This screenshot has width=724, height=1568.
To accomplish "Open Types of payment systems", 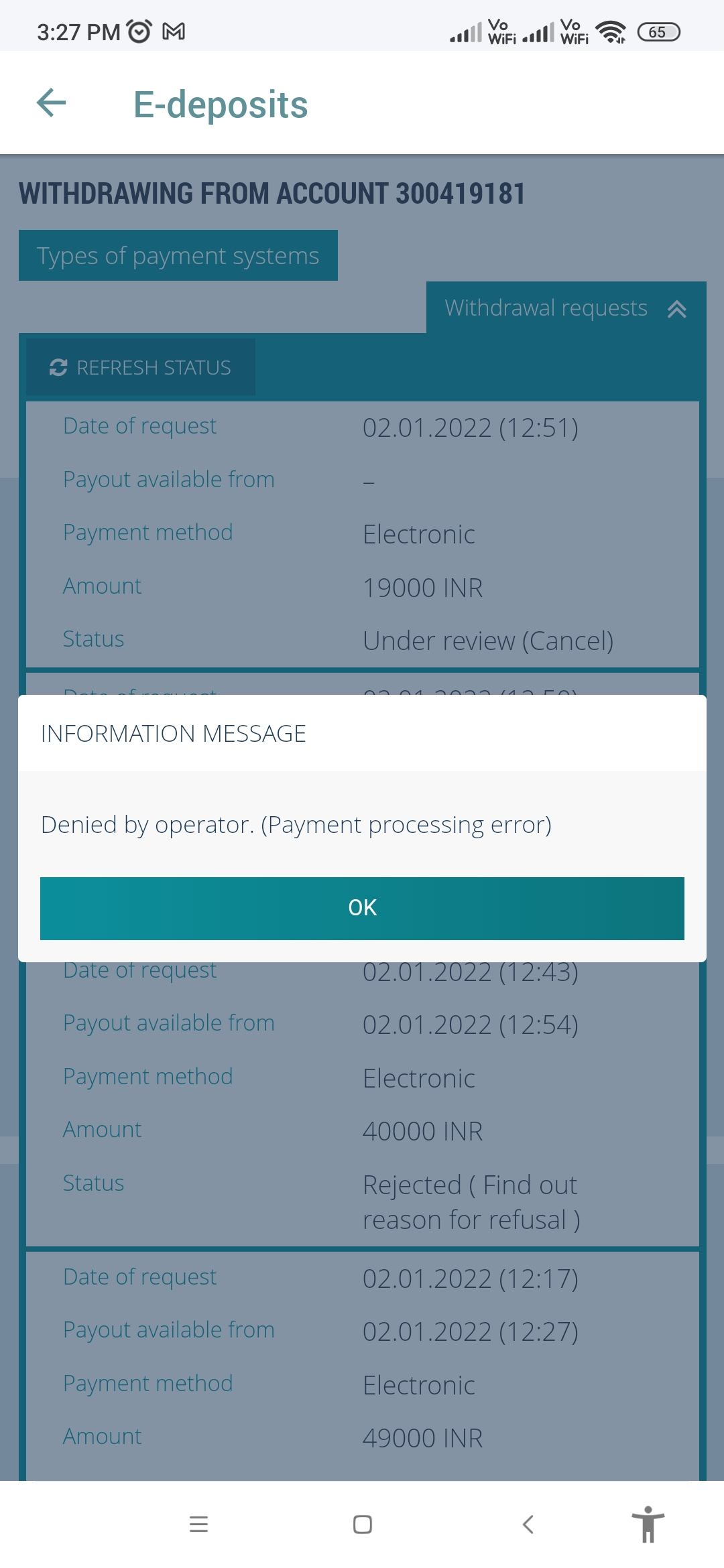I will [x=178, y=256].
